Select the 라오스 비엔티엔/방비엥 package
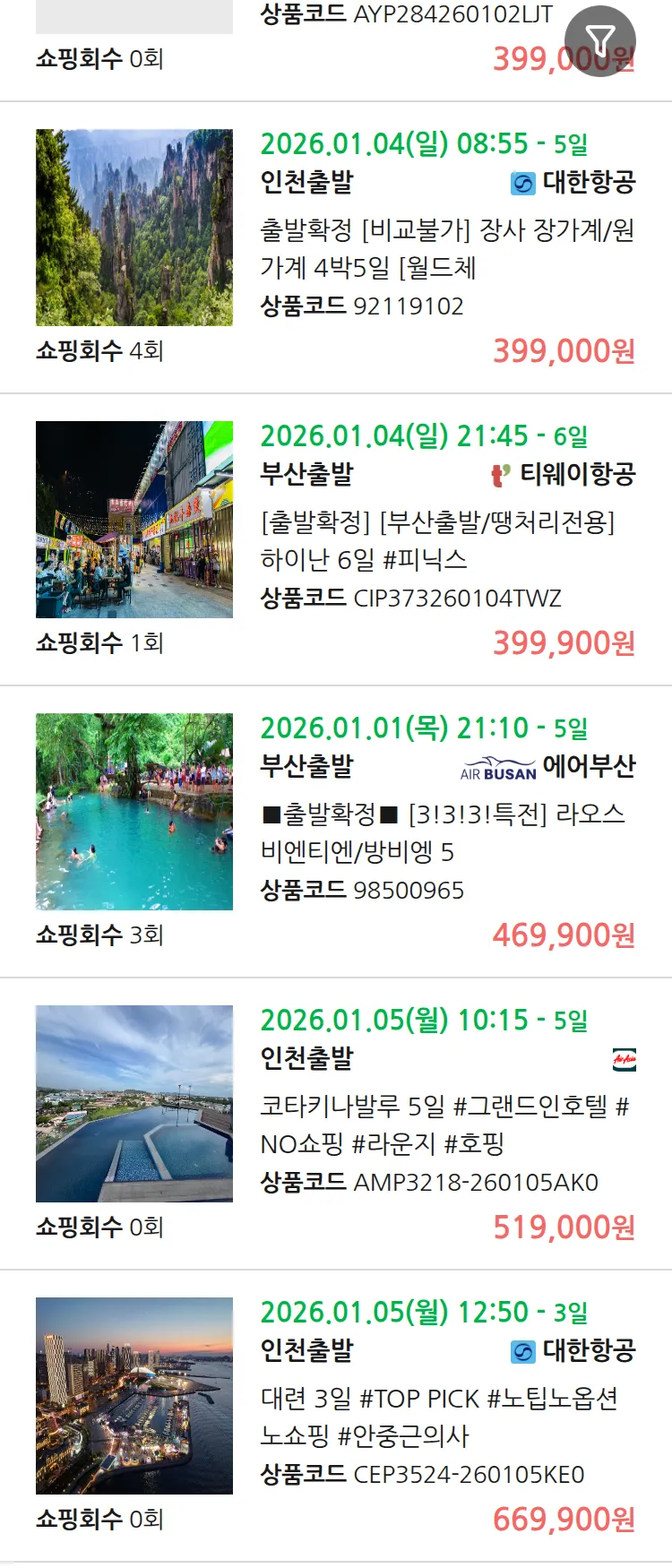This screenshot has width=672, height=1568. tap(443, 832)
